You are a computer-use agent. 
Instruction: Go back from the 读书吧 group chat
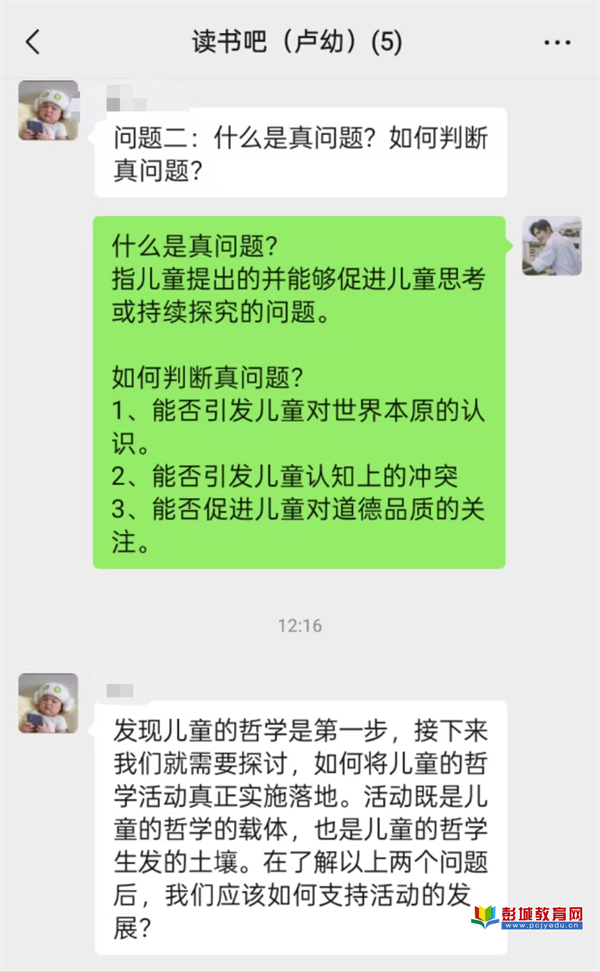[33, 42]
